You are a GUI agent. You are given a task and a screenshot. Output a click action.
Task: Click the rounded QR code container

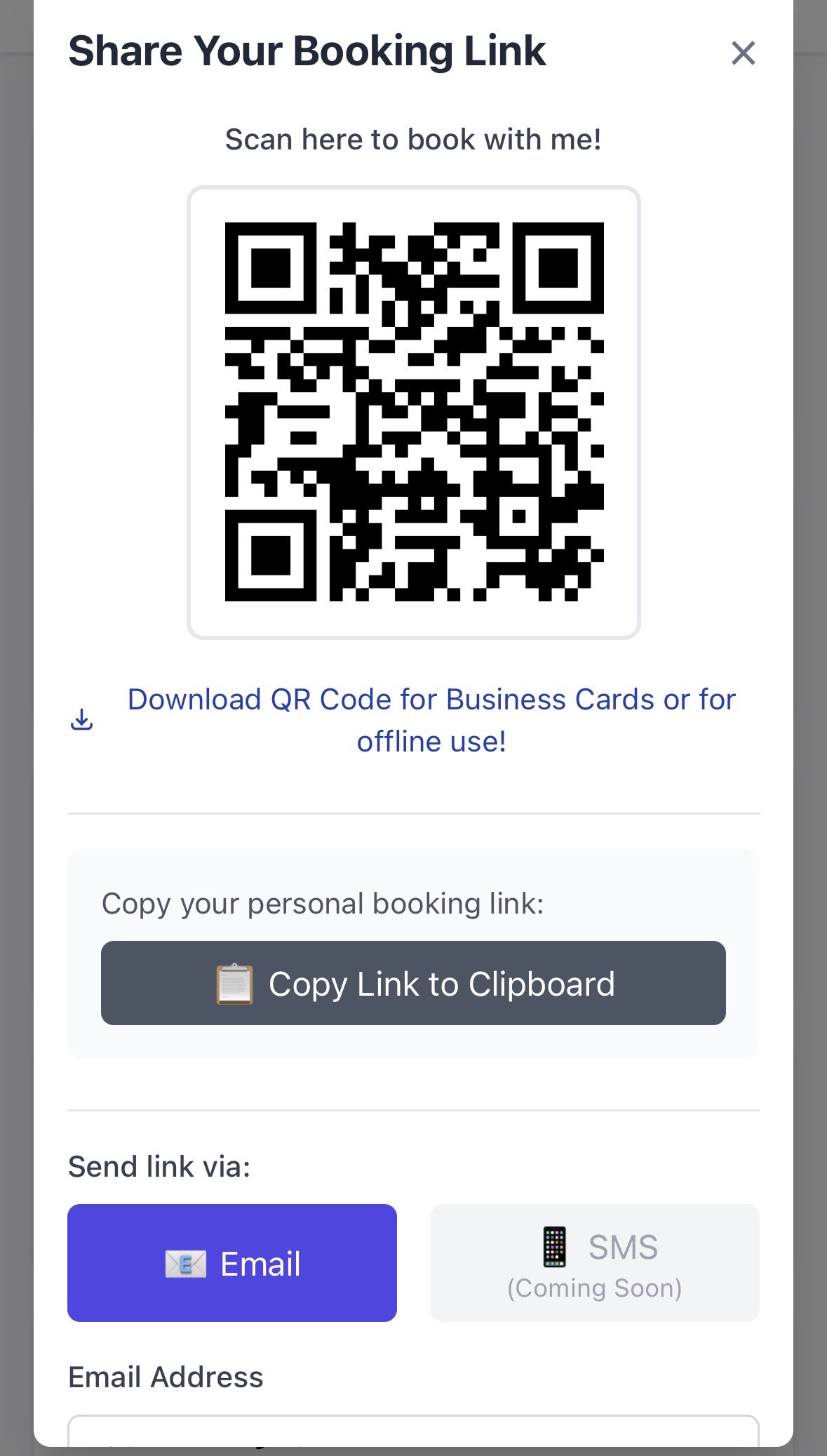[414, 411]
